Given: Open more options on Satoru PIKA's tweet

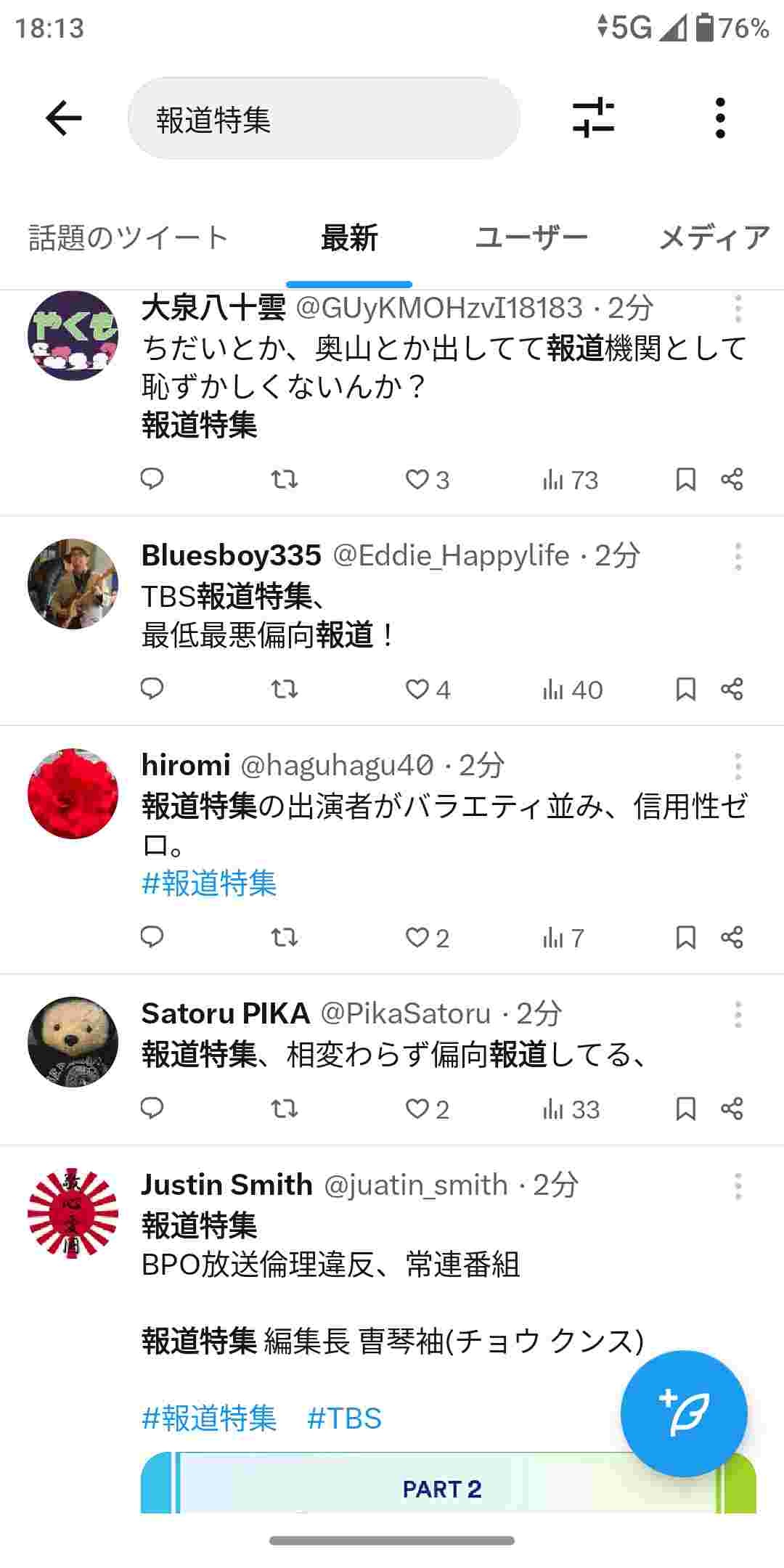Looking at the screenshot, I should (x=738, y=1015).
